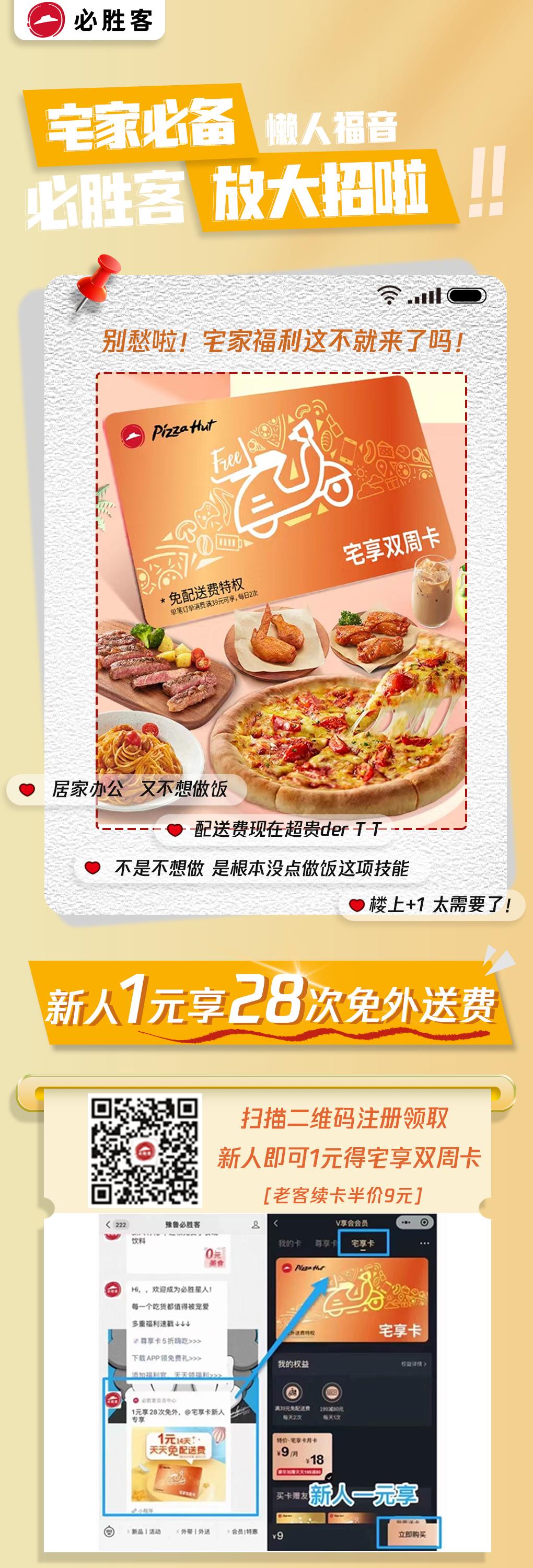
Task: Open the 新品|活动 menu
Action: click(x=146, y=1532)
